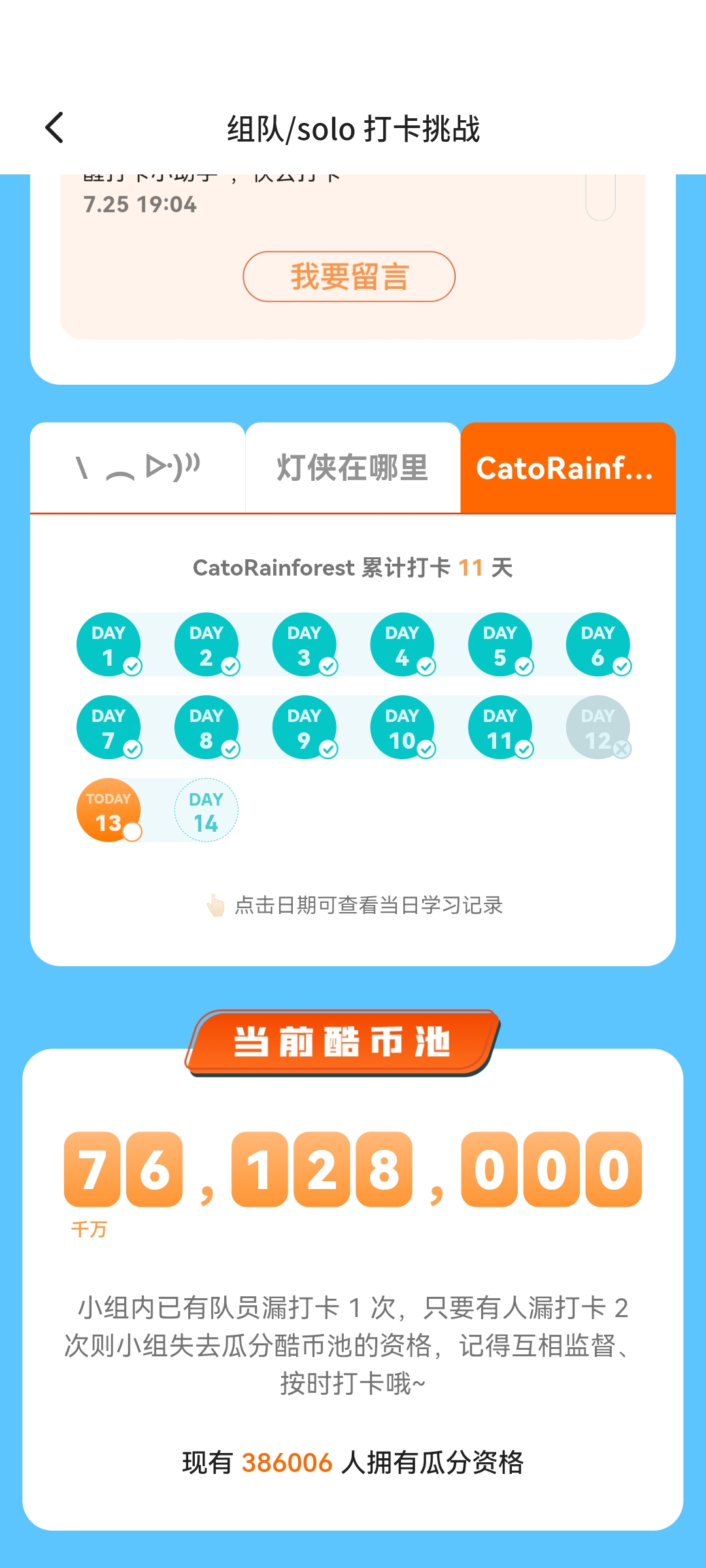Show the Day 4 study record
This screenshot has height=1568, width=706.
coord(402,644)
